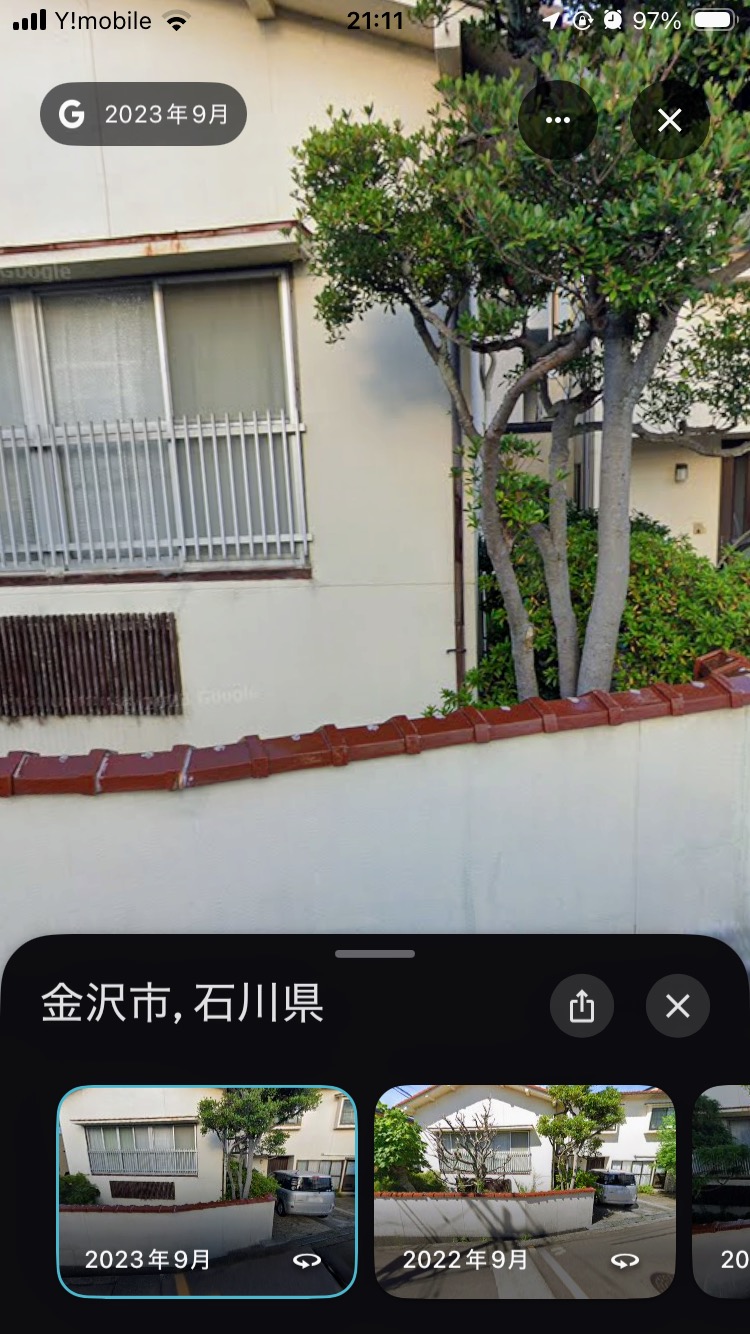Open the three-dot overflow menu

[558, 120]
